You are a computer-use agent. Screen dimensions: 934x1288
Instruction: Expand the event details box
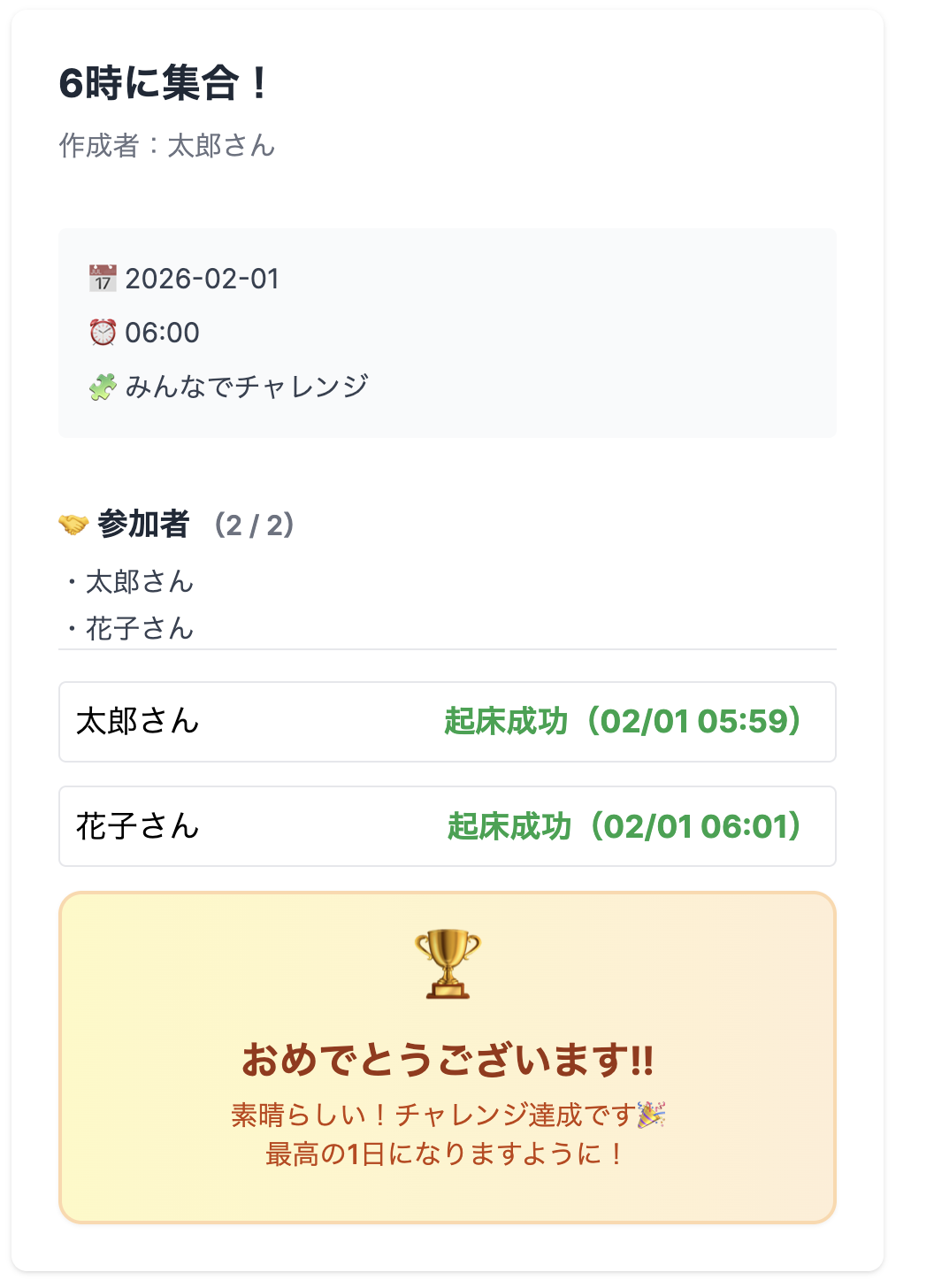click(x=448, y=332)
